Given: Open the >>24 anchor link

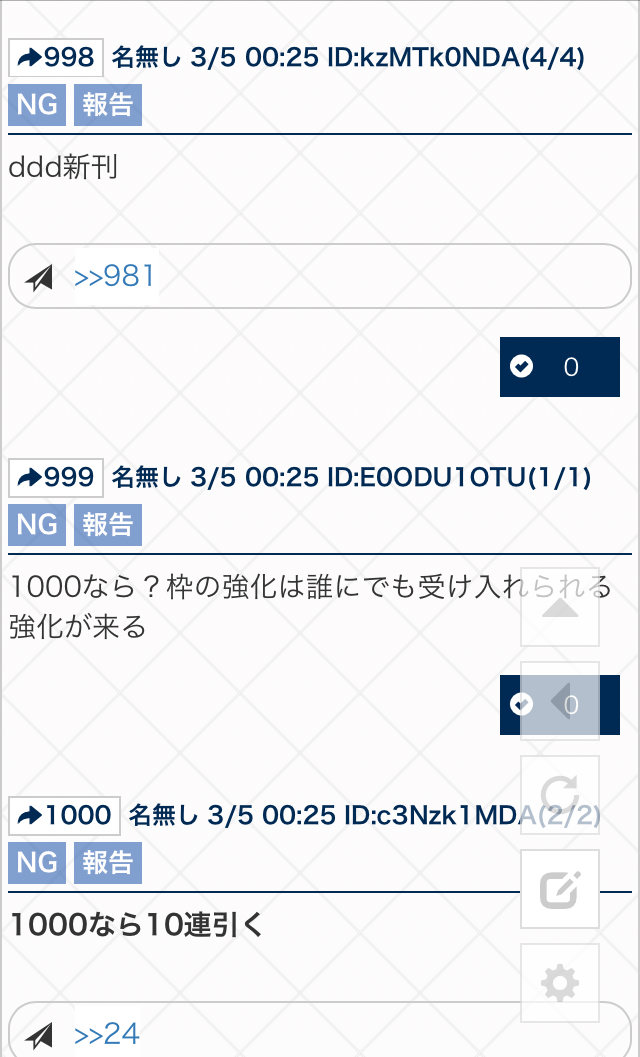Looking at the screenshot, I should pyautogui.click(x=107, y=1034).
